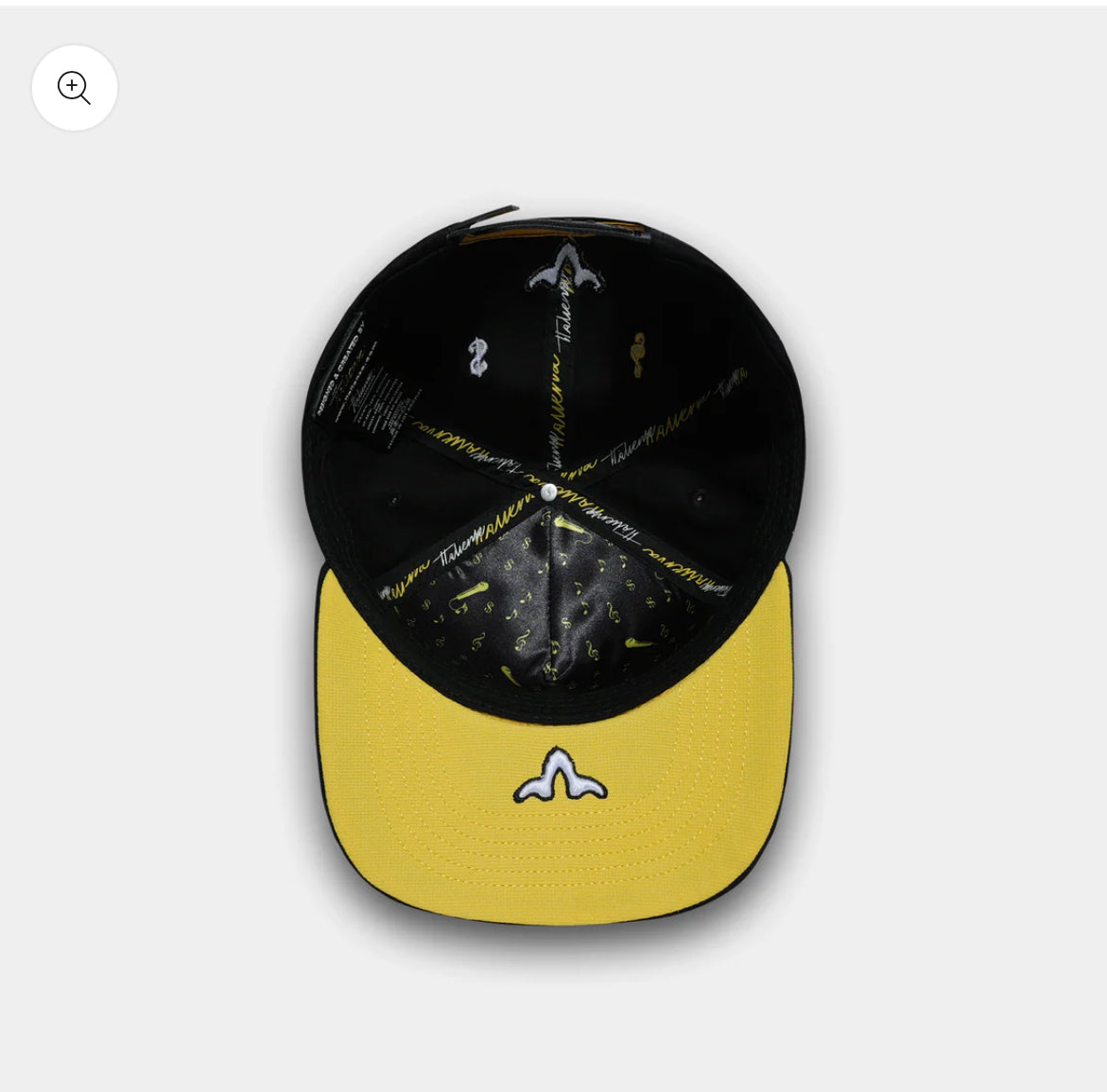The image size is (1107, 1092).
Task: Tap the zoom magnifier icon
Action: pos(74,88)
